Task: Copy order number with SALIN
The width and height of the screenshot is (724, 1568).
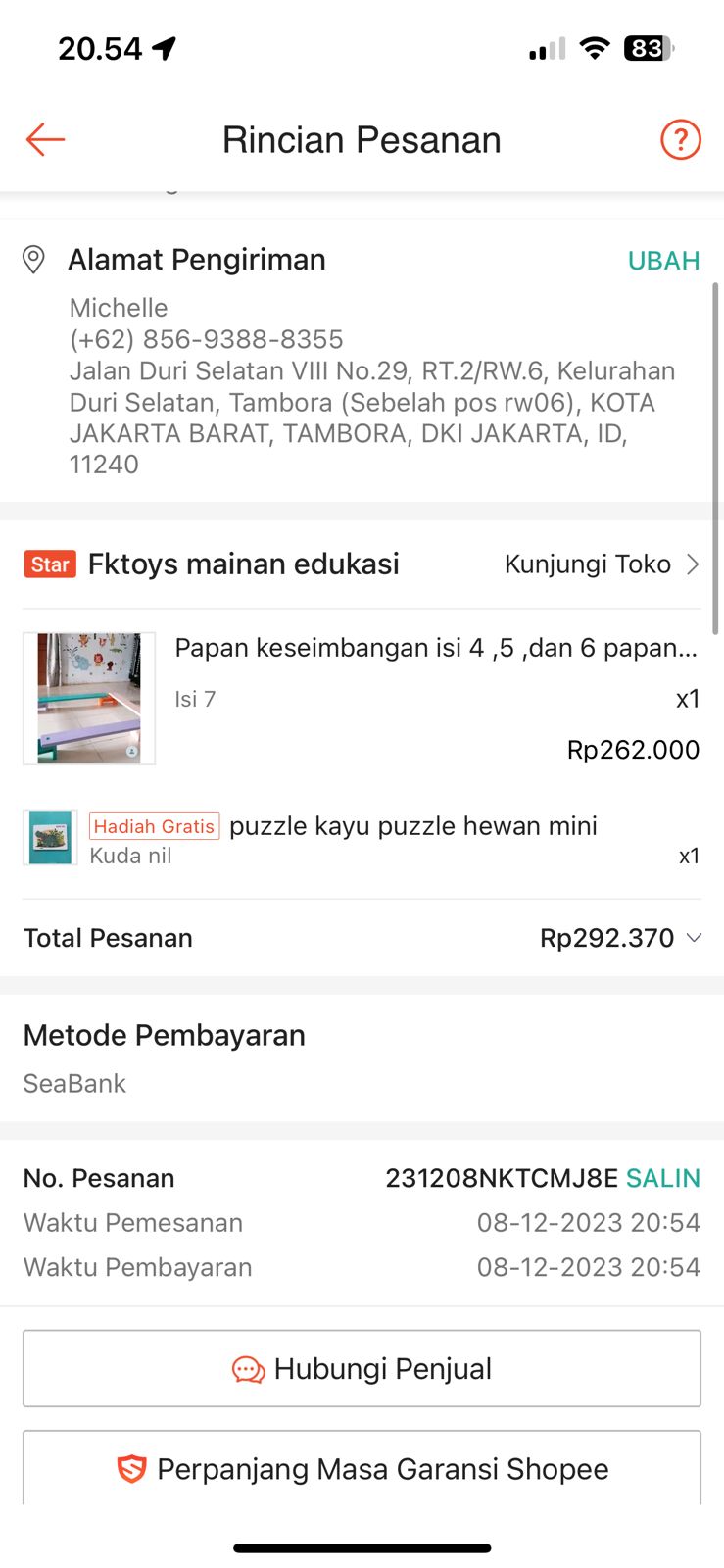Action: [x=663, y=1178]
